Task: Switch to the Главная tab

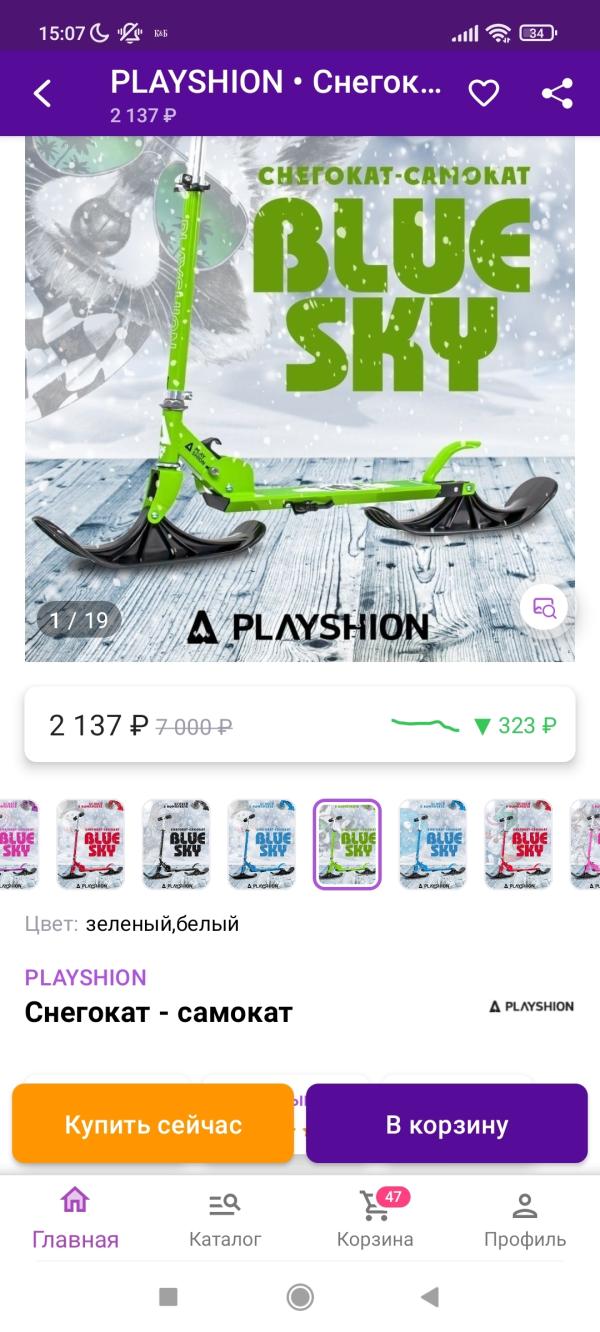Action: pyautogui.click(x=75, y=1220)
